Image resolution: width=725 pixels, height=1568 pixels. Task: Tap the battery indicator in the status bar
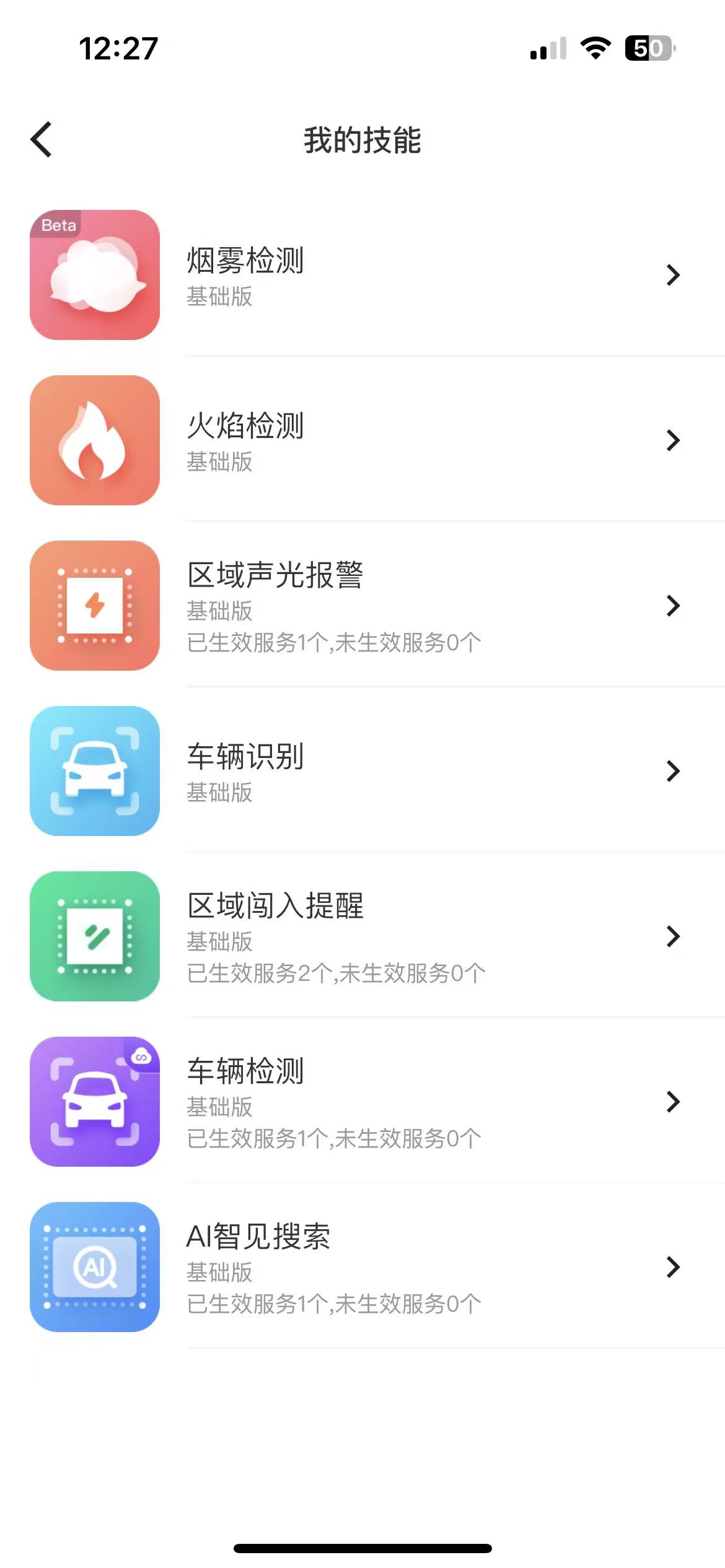point(648,47)
